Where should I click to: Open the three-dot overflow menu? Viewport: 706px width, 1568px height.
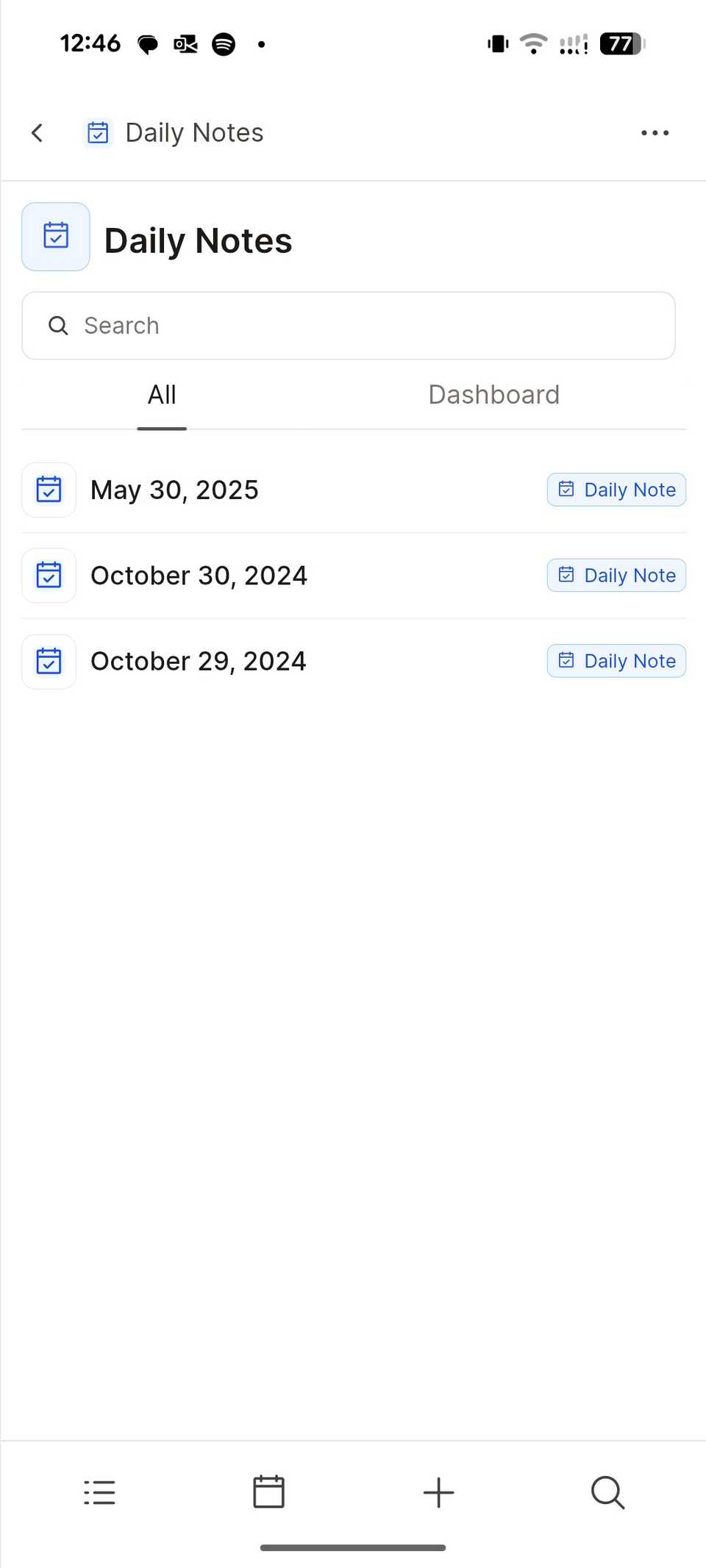[655, 133]
